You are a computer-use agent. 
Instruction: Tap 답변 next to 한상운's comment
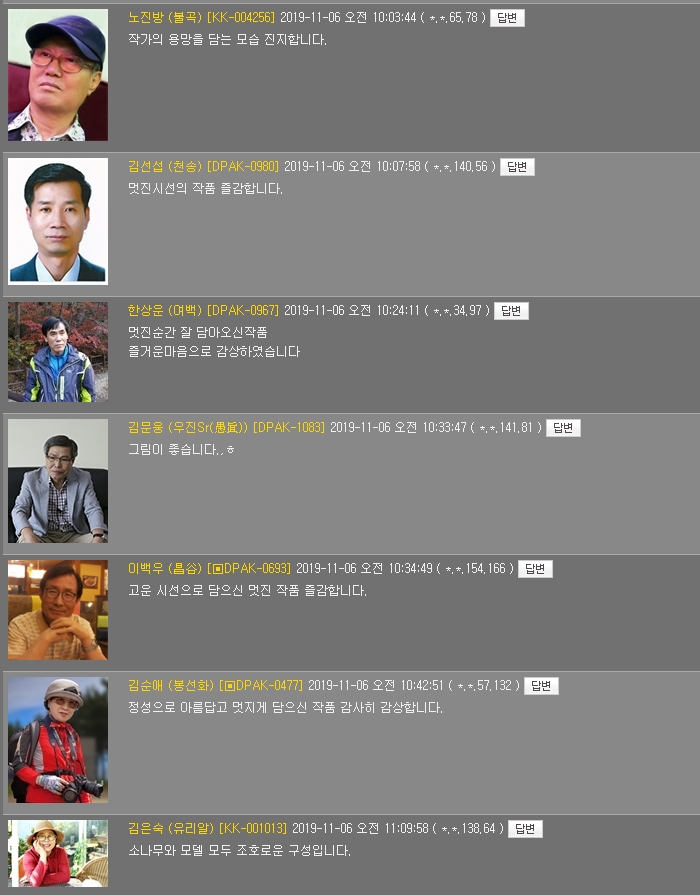tap(511, 311)
